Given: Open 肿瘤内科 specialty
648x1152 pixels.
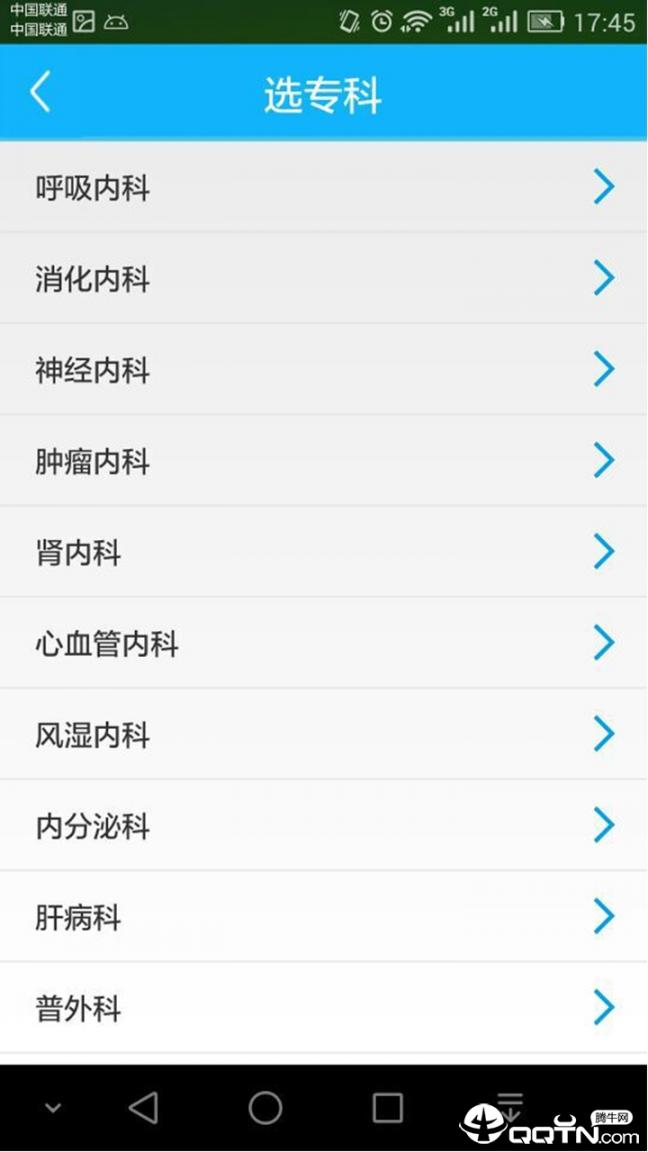Looking at the screenshot, I should pyautogui.click(x=323, y=461).
